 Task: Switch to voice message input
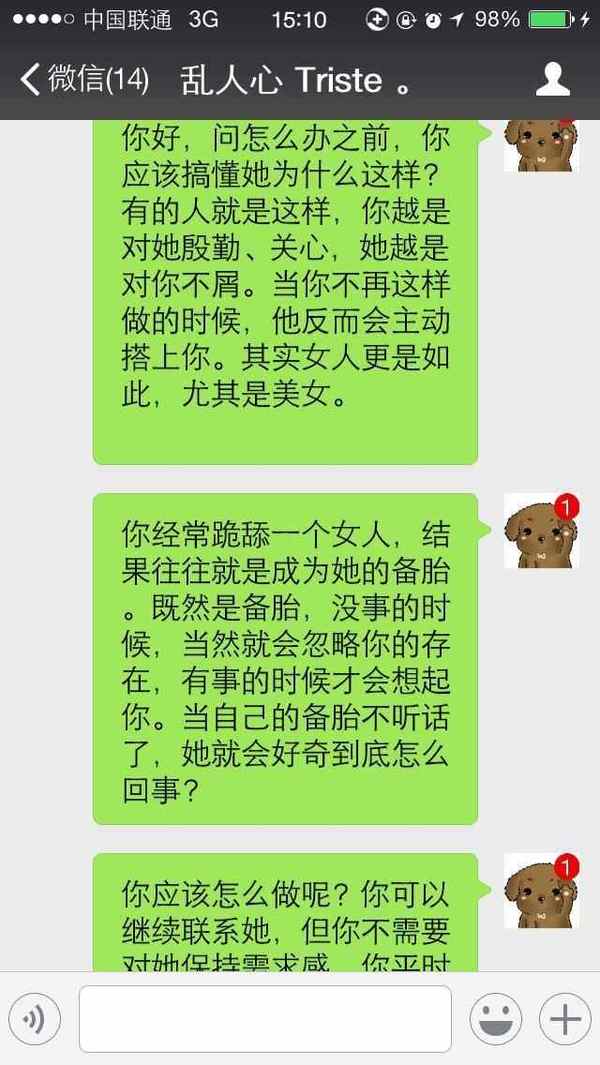pyautogui.click(x=34, y=1019)
